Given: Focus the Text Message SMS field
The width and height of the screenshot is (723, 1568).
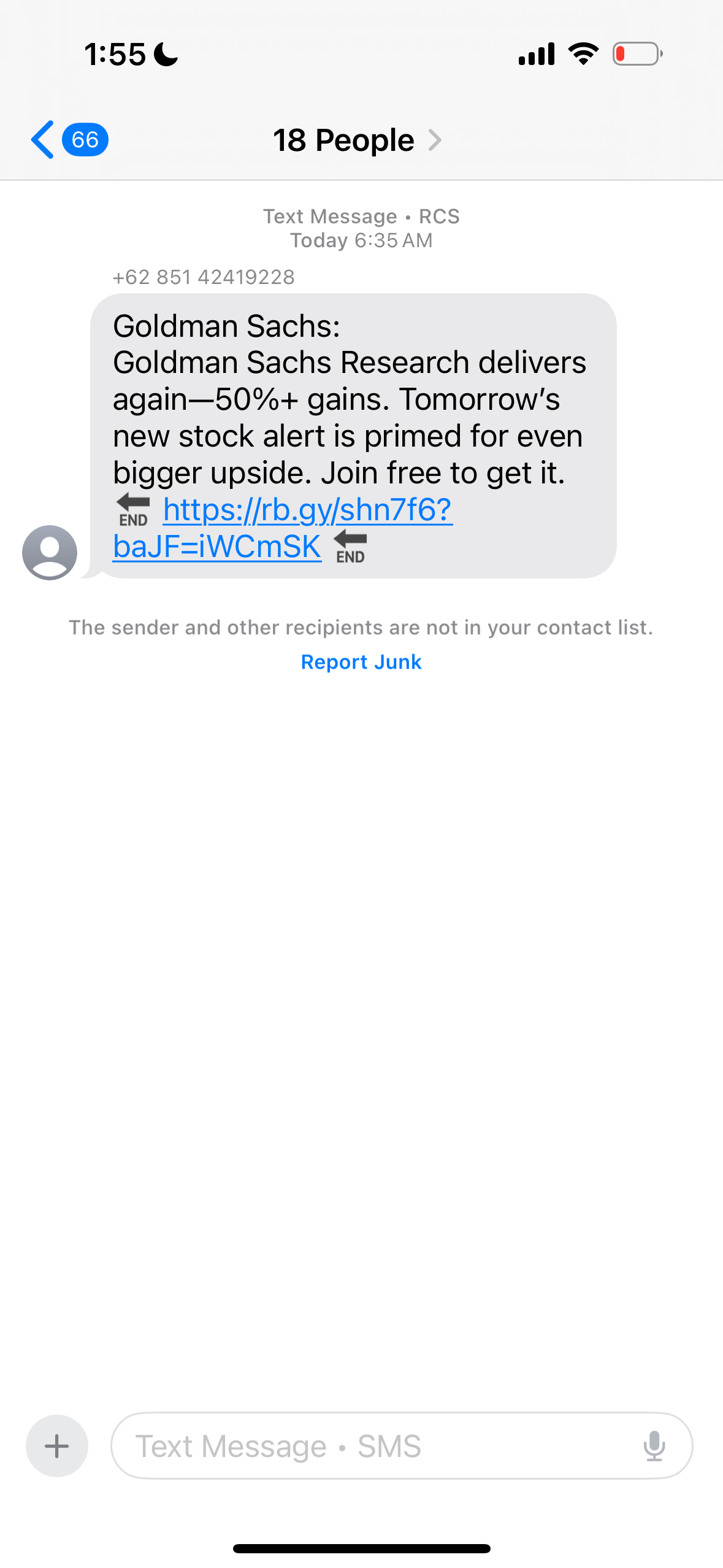Looking at the screenshot, I should [368, 1446].
